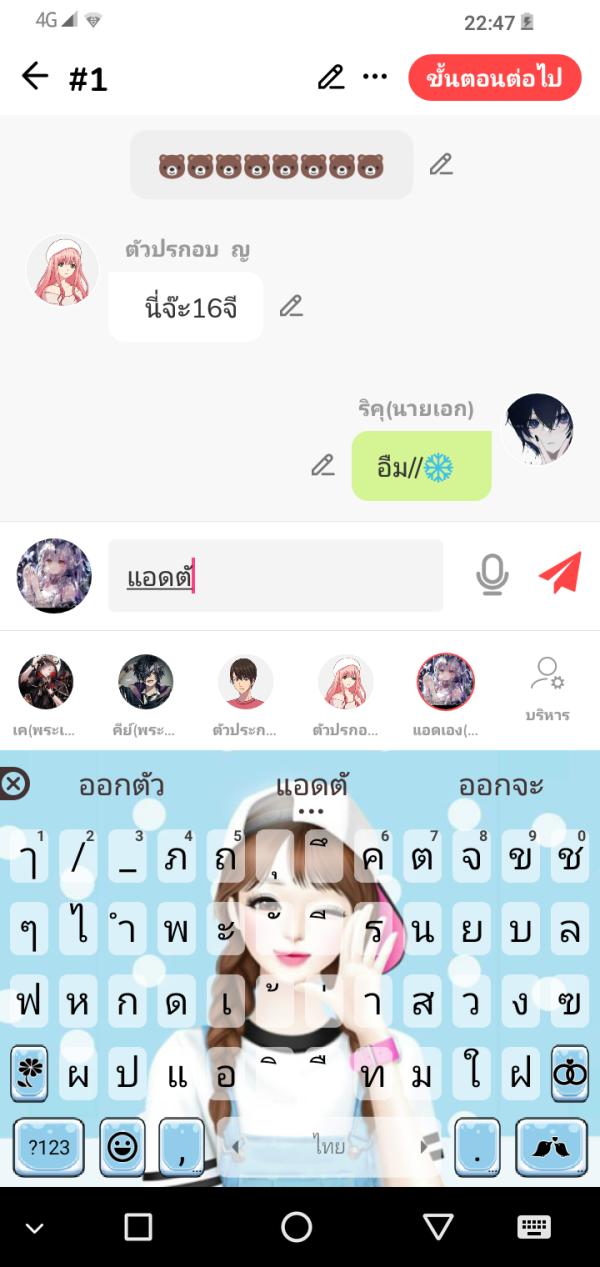Tap the pencil edit icon in the header
The image size is (600, 1267).
click(331, 77)
